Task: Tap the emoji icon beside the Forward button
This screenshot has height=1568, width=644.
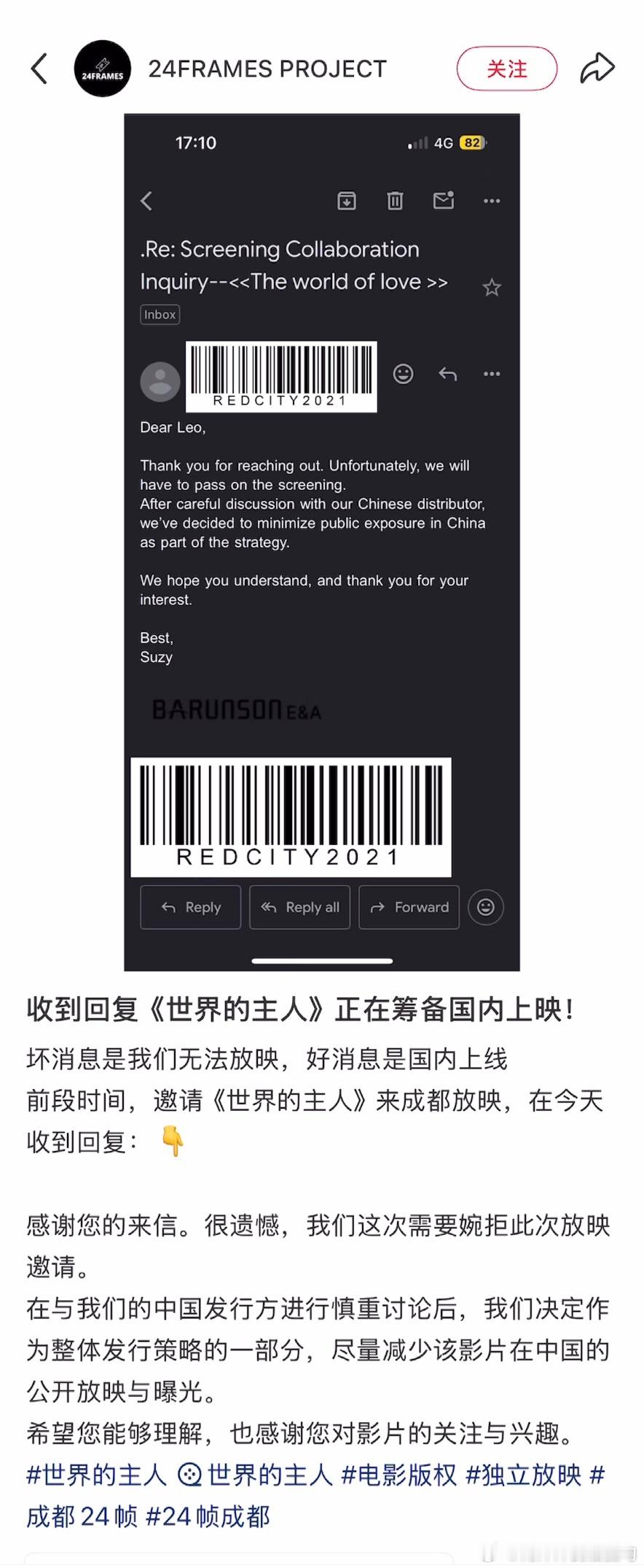Action: tap(485, 908)
